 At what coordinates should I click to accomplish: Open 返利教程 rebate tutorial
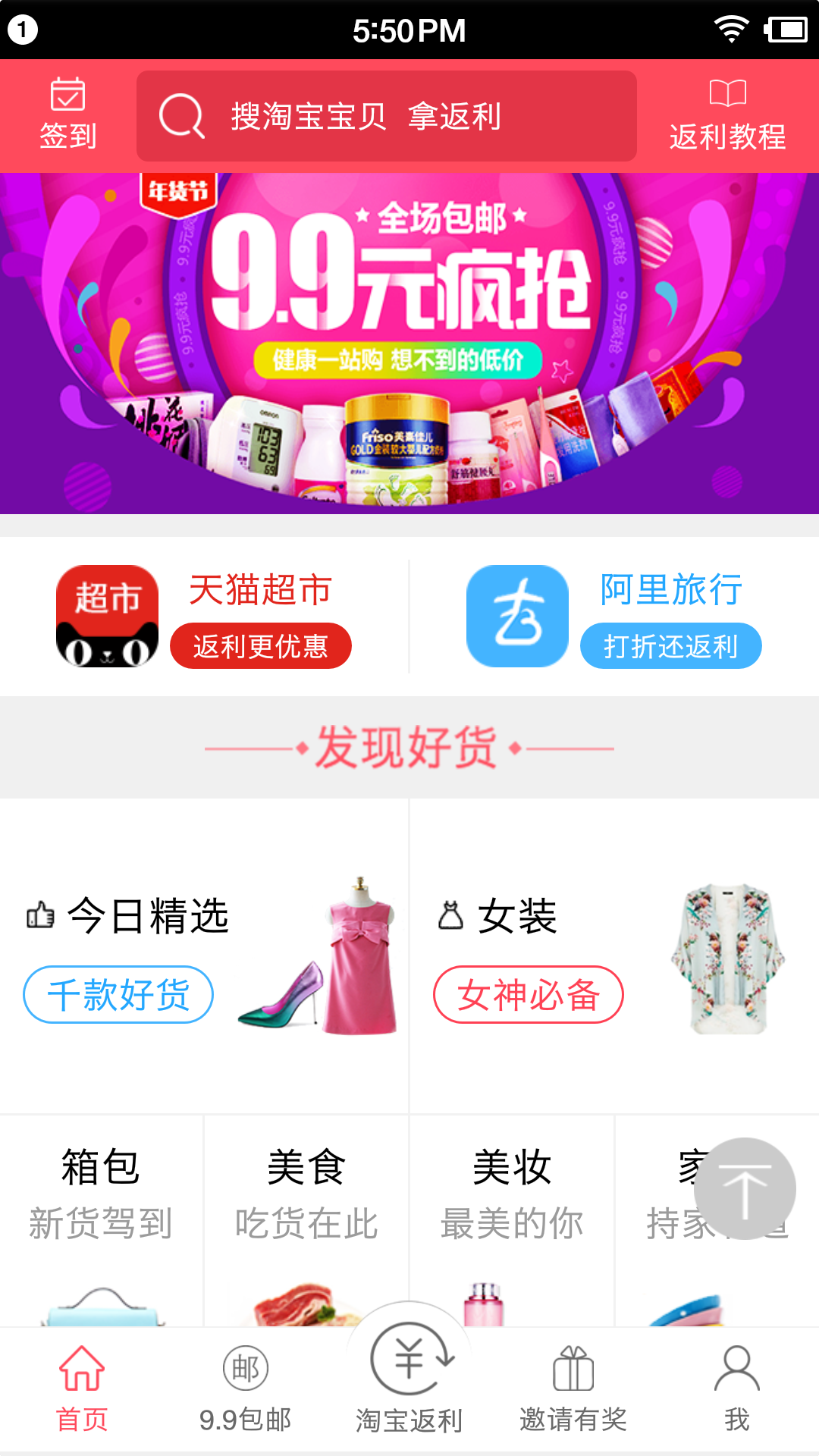pos(727,115)
